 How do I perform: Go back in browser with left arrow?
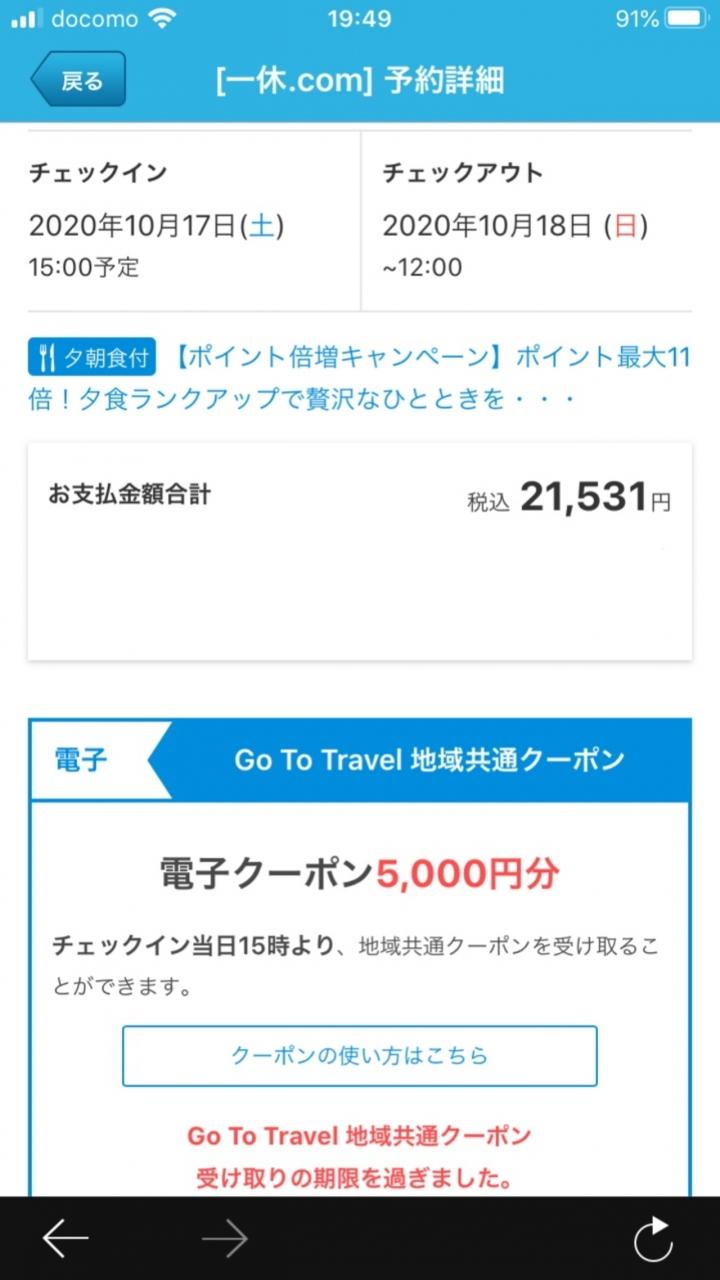tap(66, 1240)
